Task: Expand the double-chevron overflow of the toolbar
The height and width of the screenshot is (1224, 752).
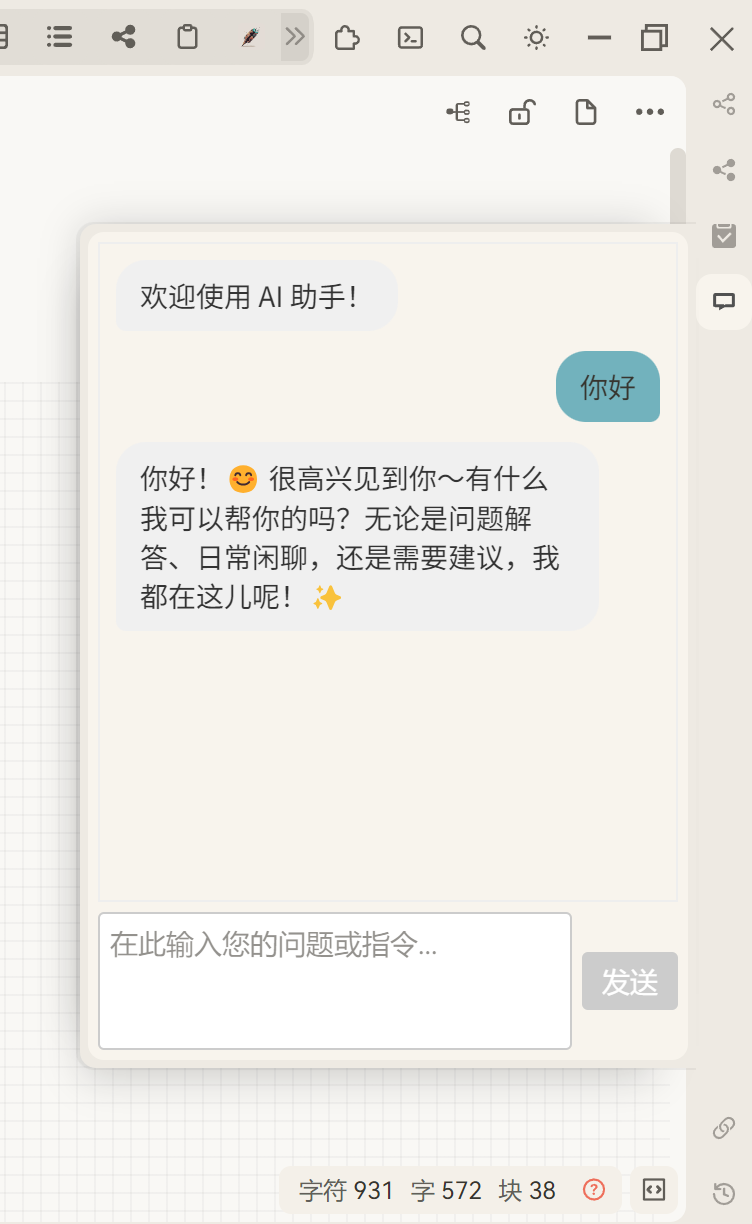Action: click(295, 38)
